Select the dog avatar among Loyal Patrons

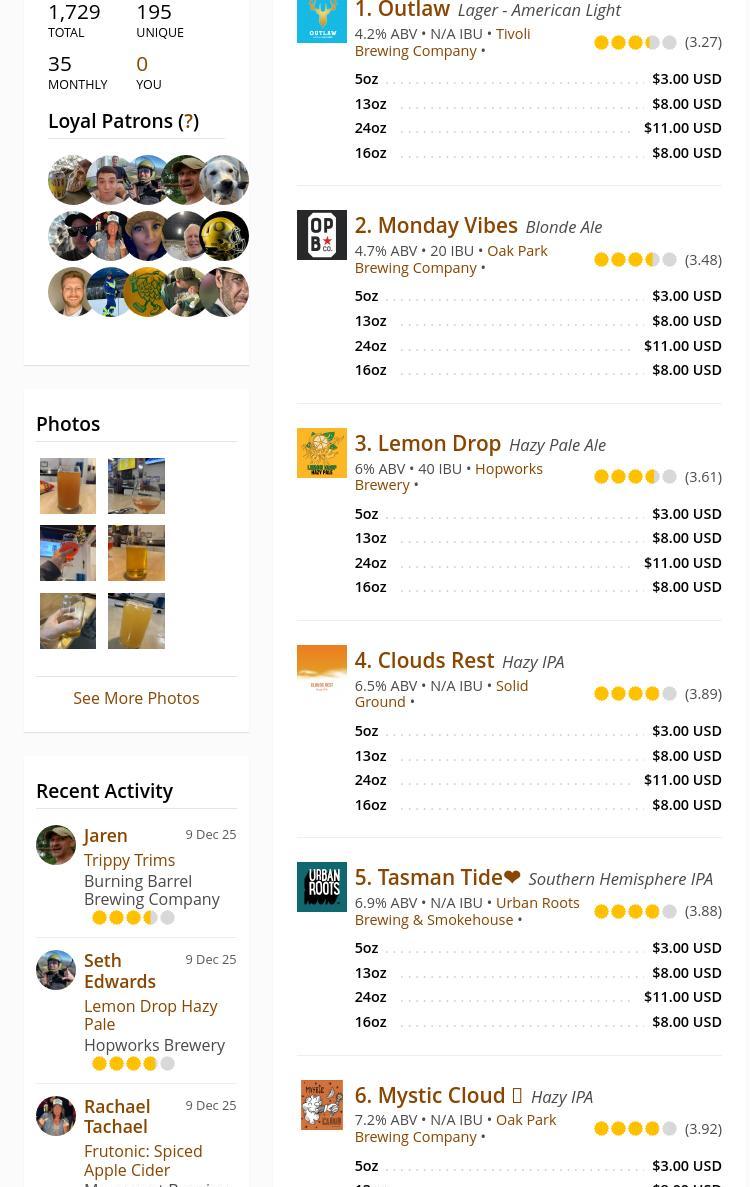[x=224, y=180]
